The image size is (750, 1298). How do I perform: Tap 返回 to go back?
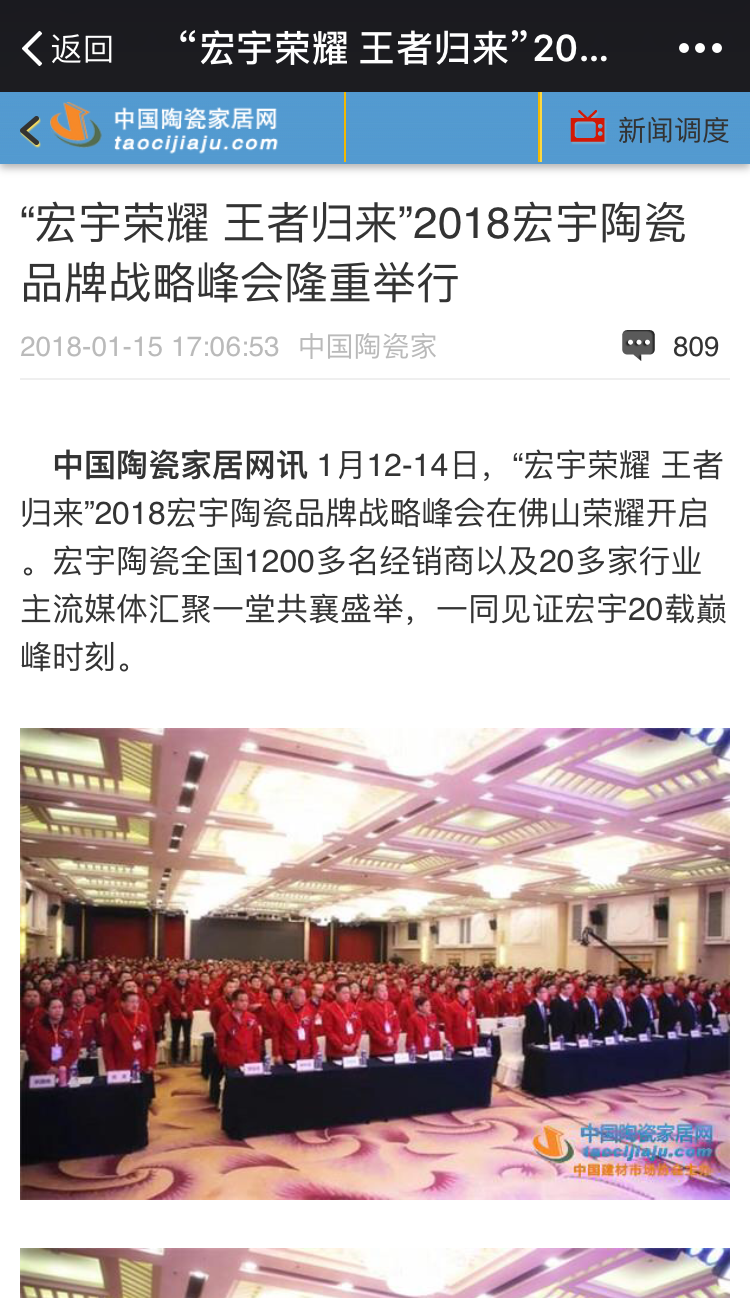point(67,48)
